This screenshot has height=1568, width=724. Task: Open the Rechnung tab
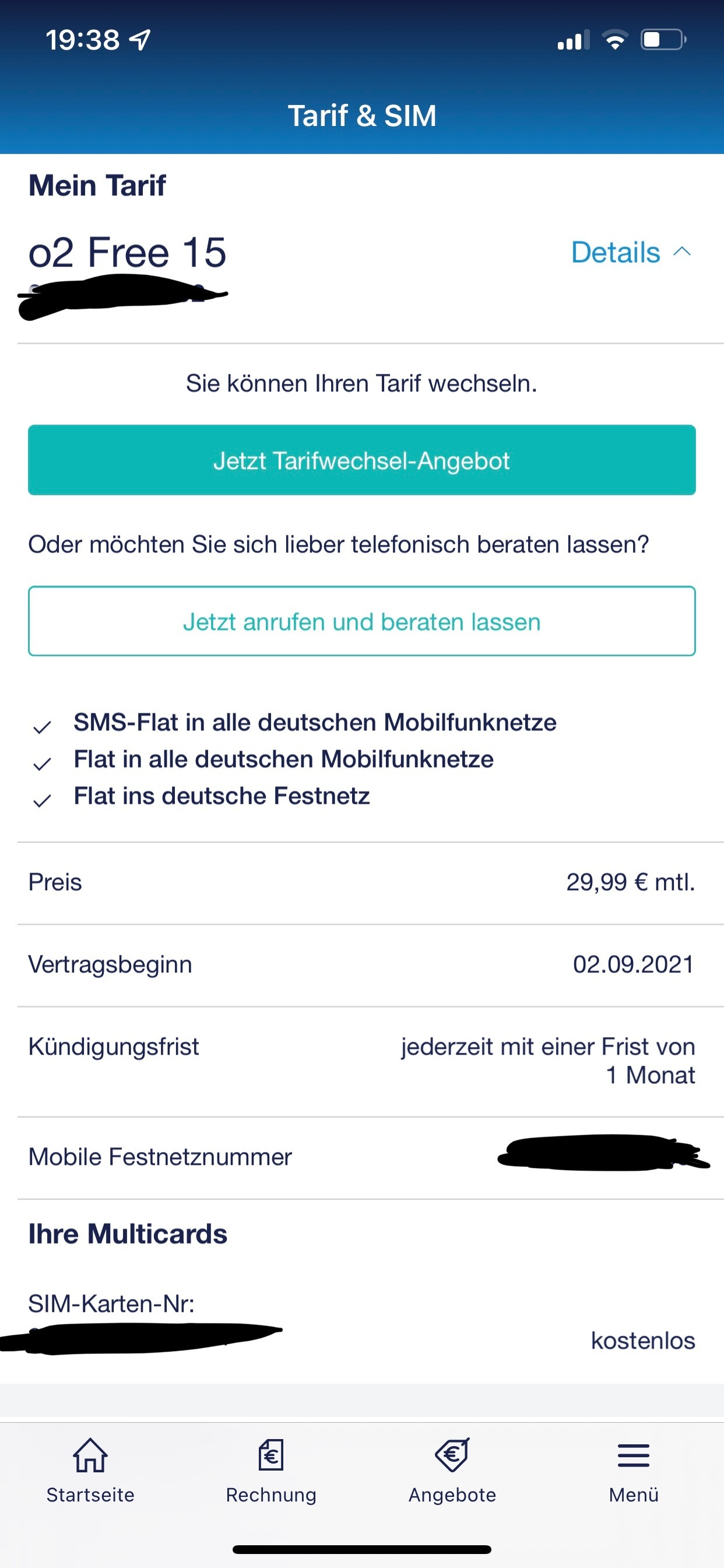tap(271, 1471)
